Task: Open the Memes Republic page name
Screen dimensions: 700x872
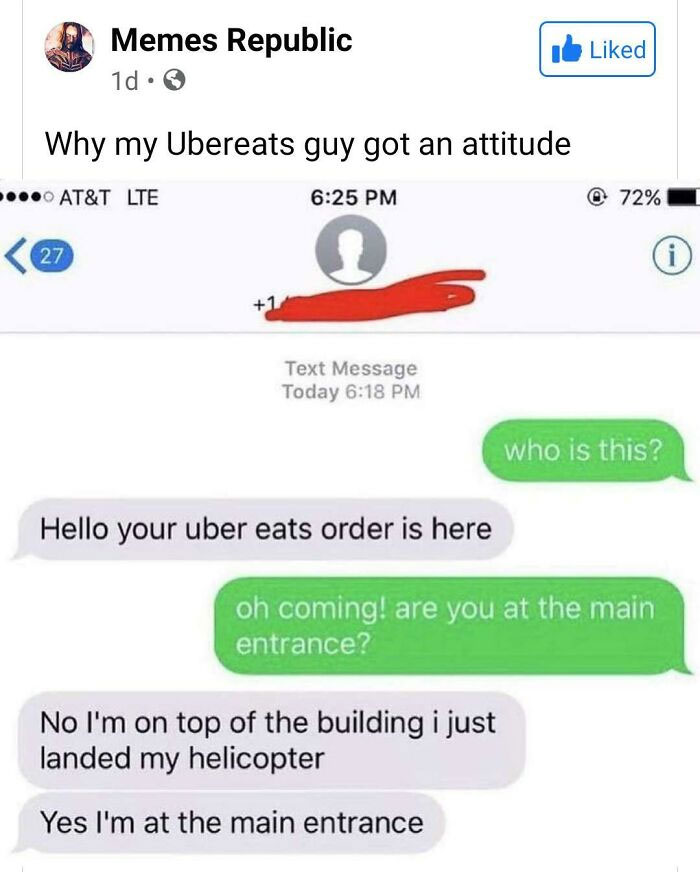Action: tap(231, 40)
